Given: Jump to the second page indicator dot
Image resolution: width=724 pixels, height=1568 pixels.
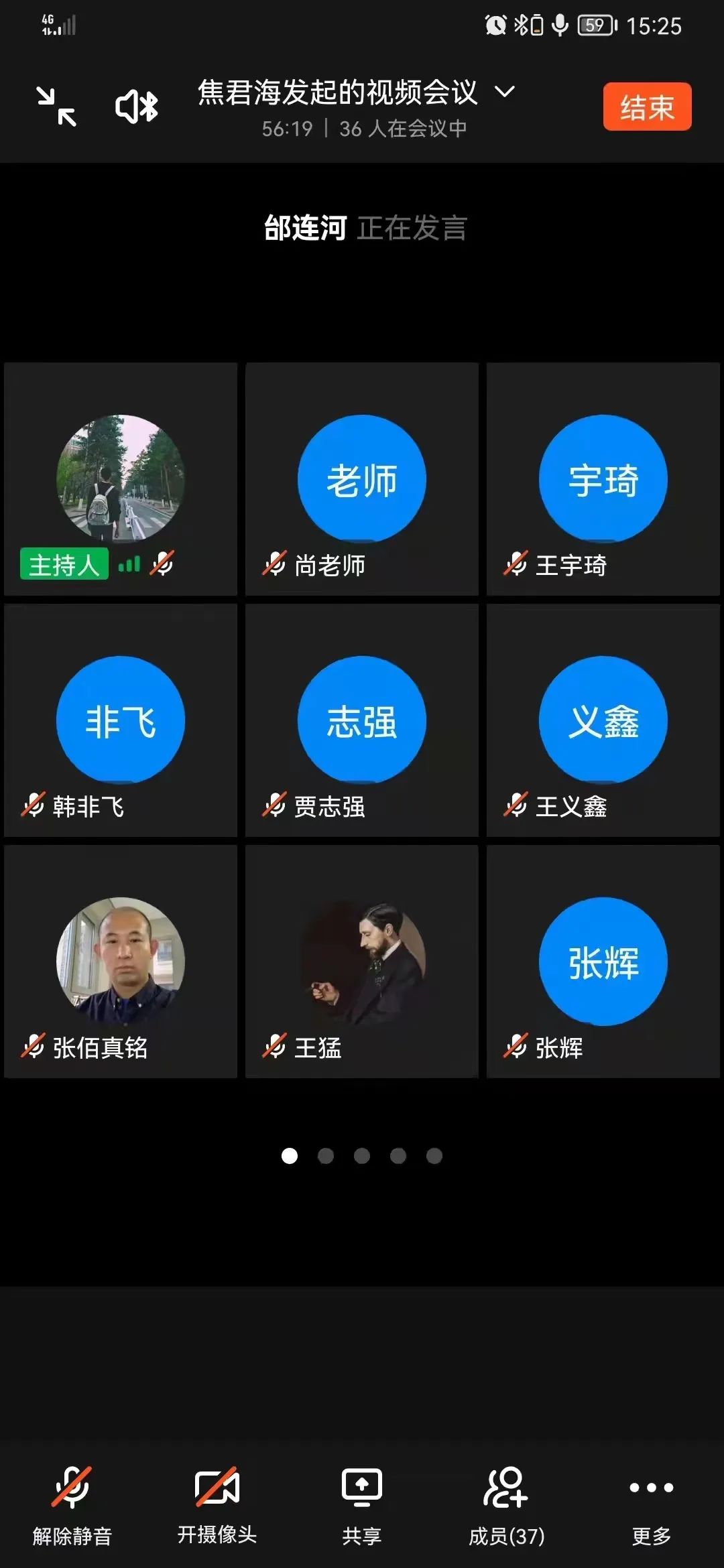Looking at the screenshot, I should 326,1156.
